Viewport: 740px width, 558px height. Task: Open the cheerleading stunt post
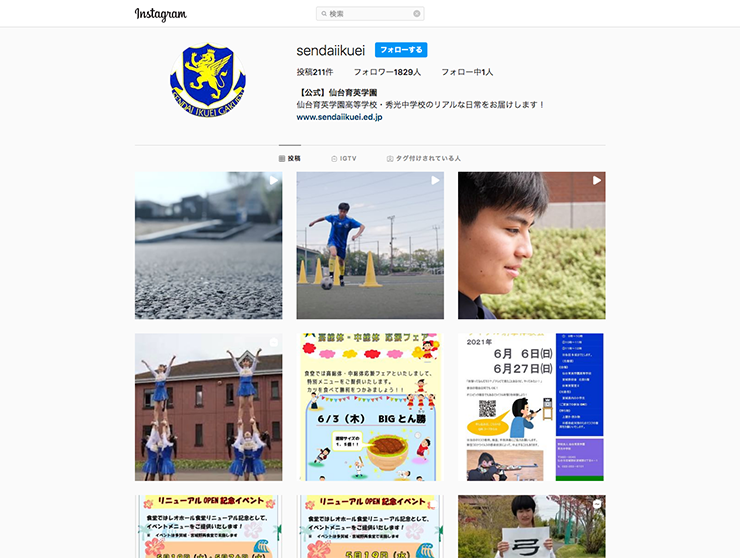click(208, 407)
